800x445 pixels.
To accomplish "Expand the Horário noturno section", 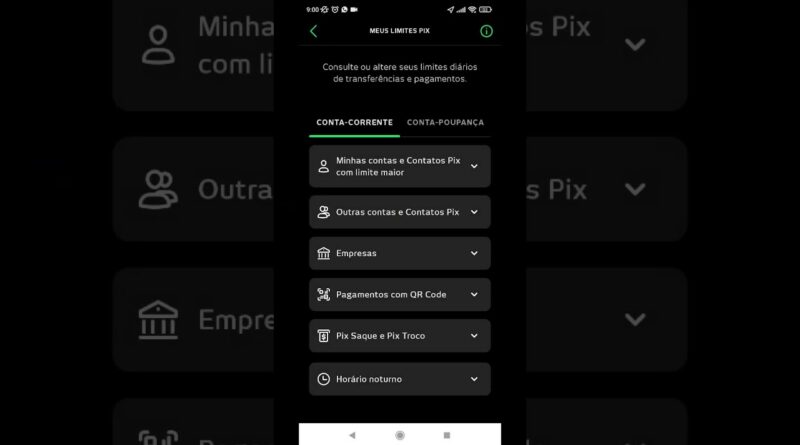I will (x=400, y=379).
